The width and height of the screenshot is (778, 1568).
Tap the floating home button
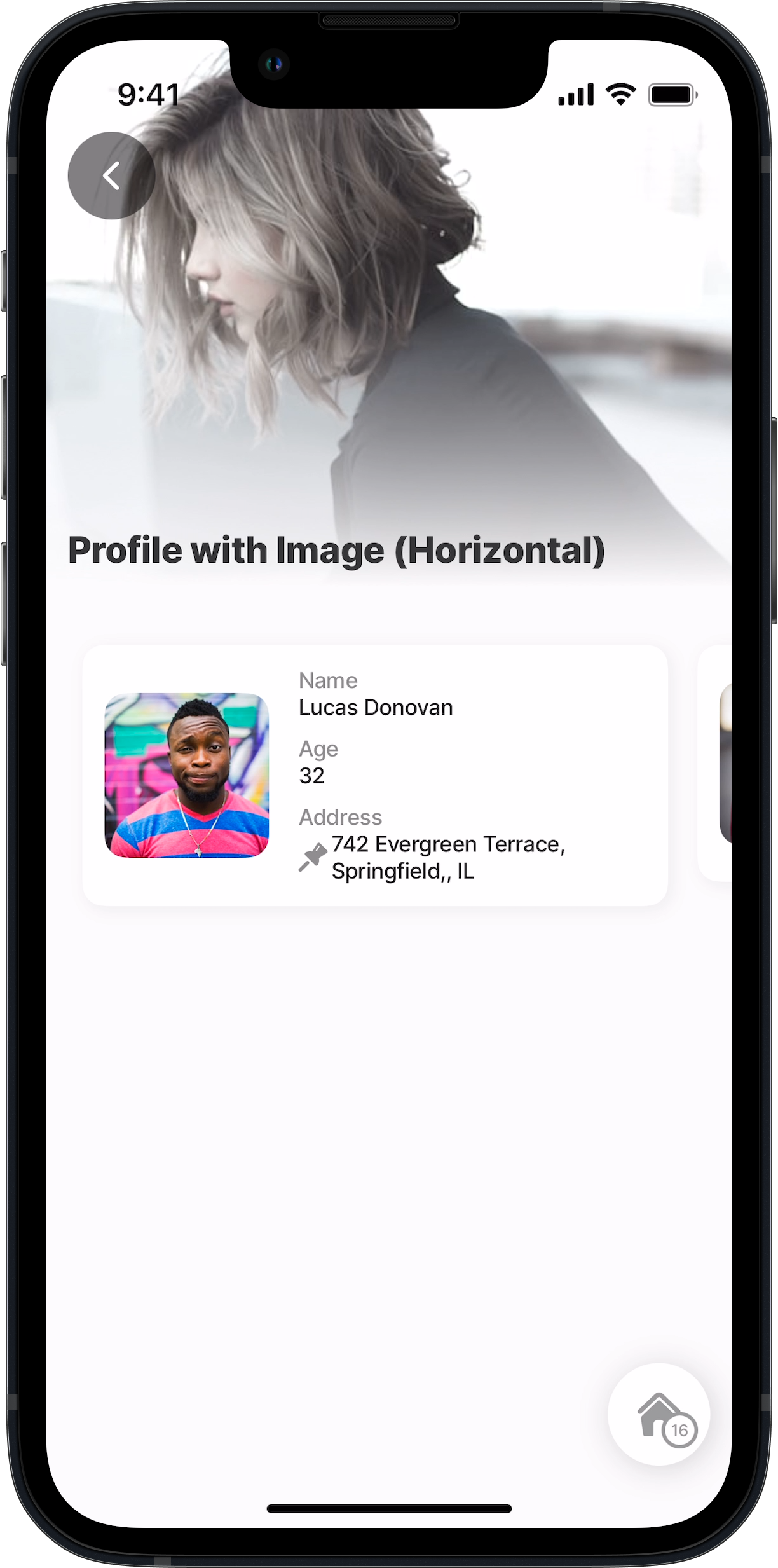coord(659,1414)
